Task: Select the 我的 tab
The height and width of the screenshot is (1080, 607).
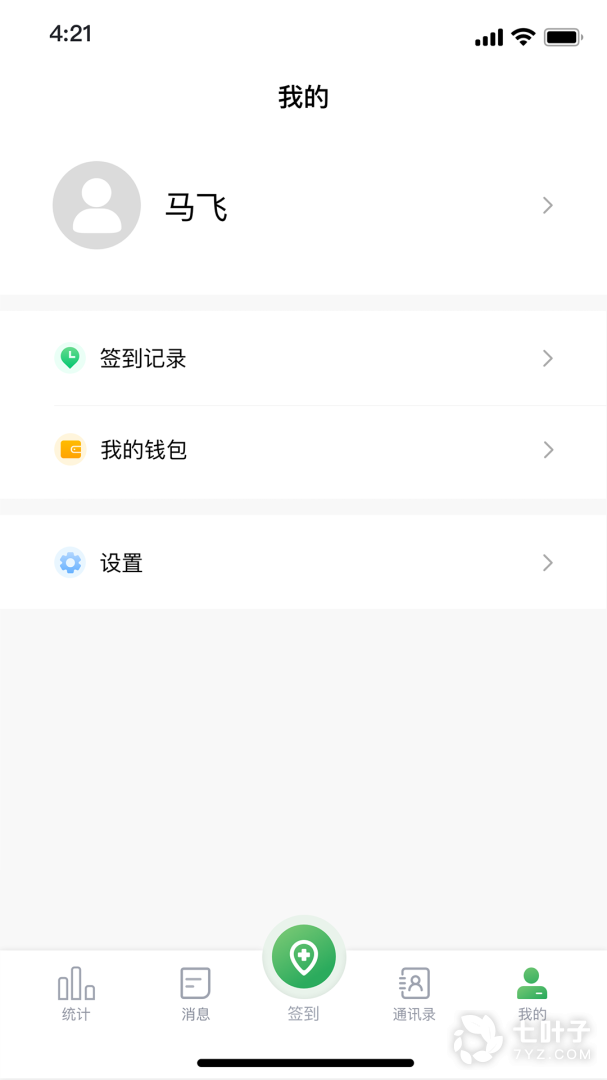Action: [532, 994]
